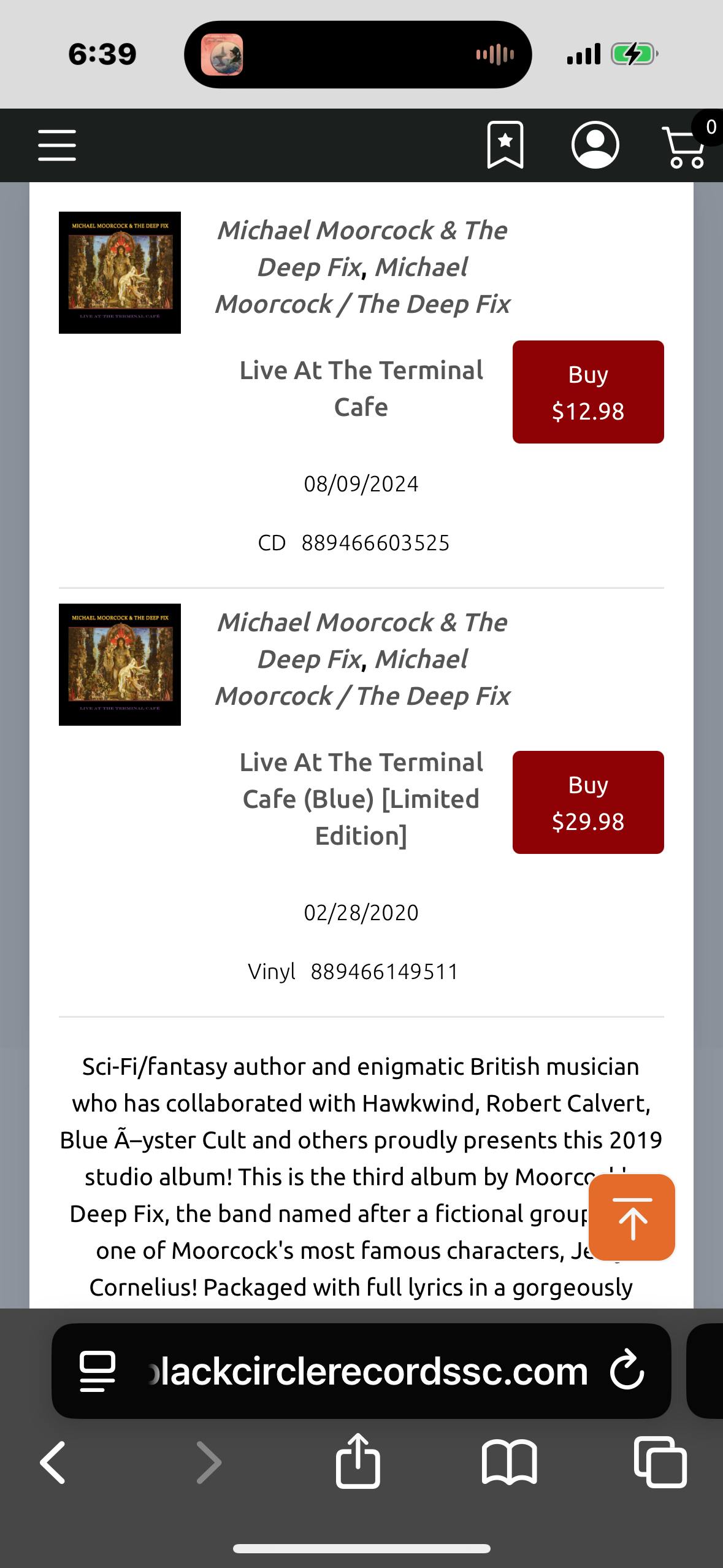Show all open tabs

coord(660,1462)
